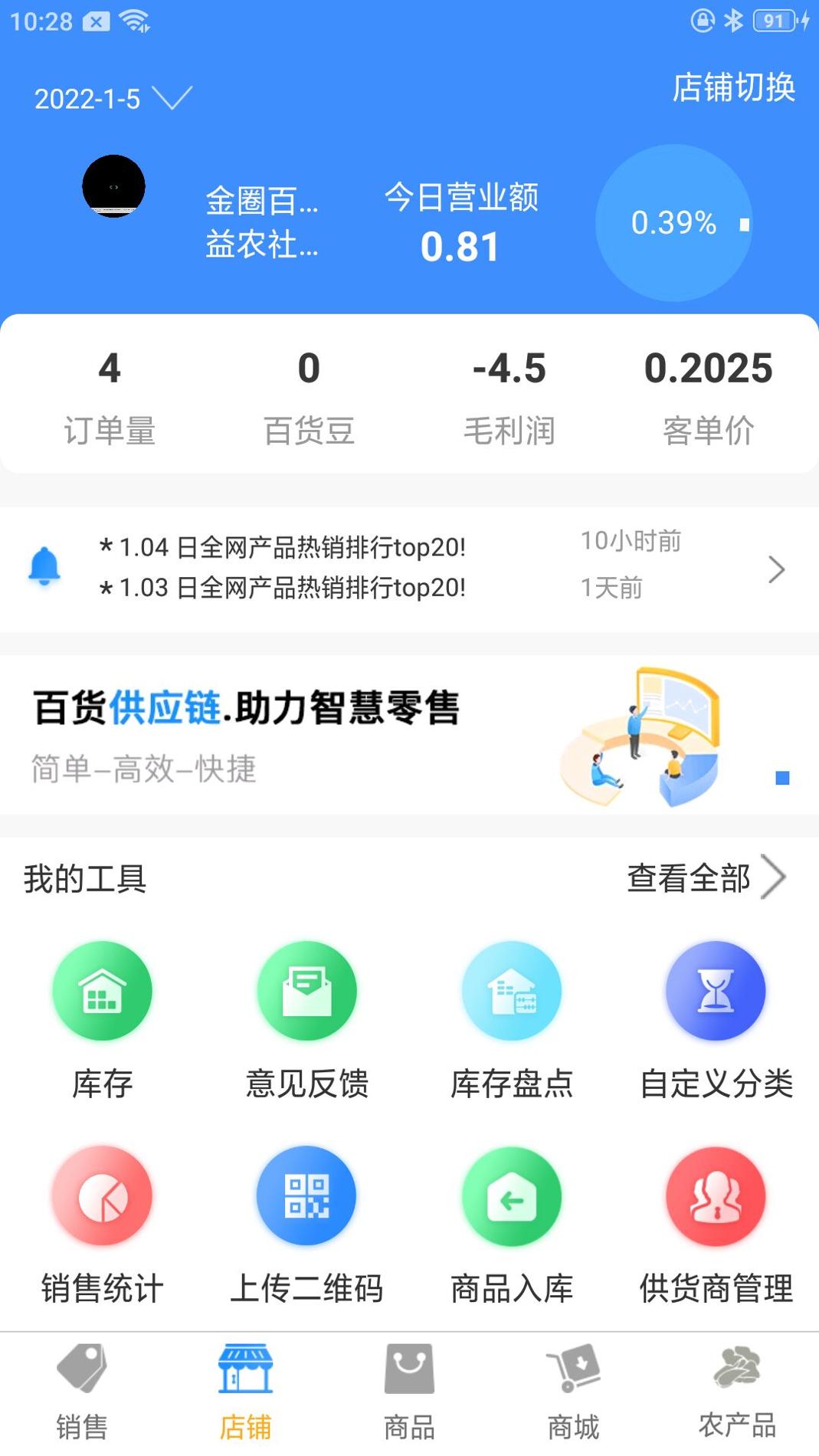
Task: Switch to the 商城 tab
Action: [573, 1392]
